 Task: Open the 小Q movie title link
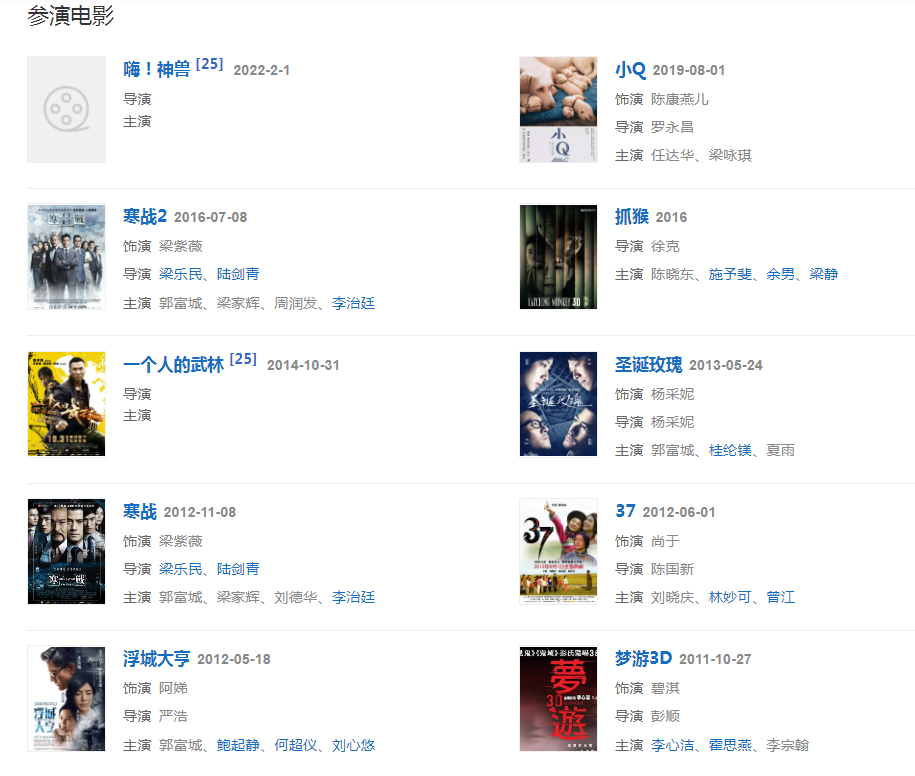[x=630, y=70]
